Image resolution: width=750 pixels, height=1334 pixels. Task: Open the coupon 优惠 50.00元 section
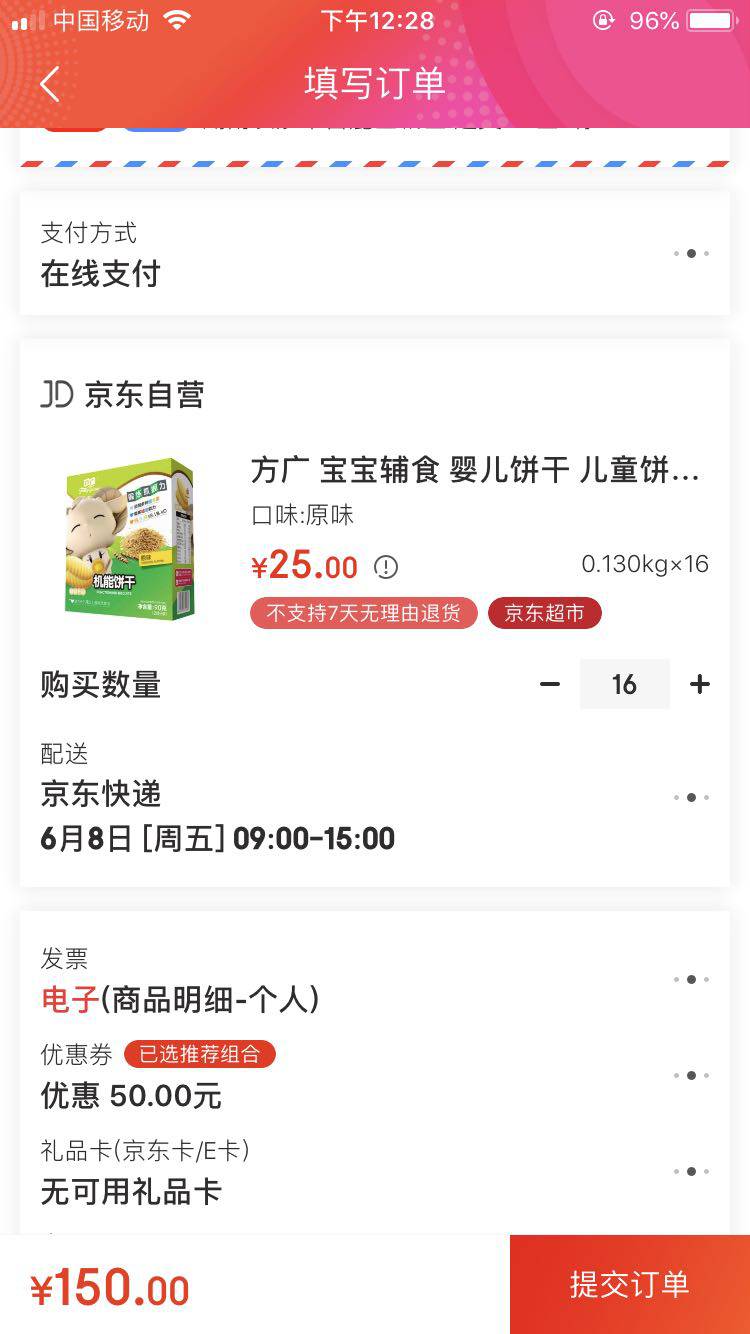click(x=690, y=1075)
